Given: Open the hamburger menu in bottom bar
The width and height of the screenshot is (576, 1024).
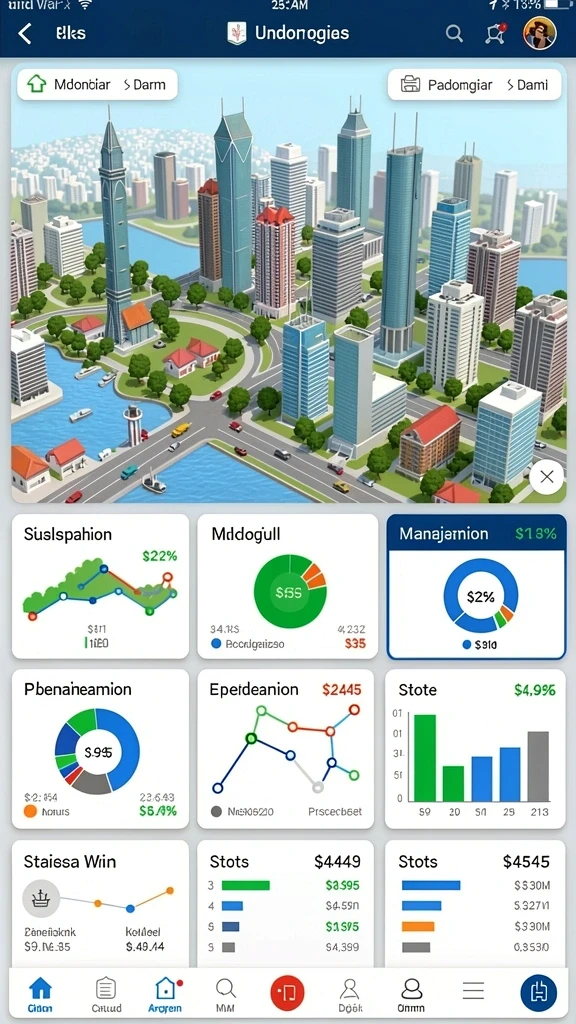Looking at the screenshot, I should click(x=473, y=991).
